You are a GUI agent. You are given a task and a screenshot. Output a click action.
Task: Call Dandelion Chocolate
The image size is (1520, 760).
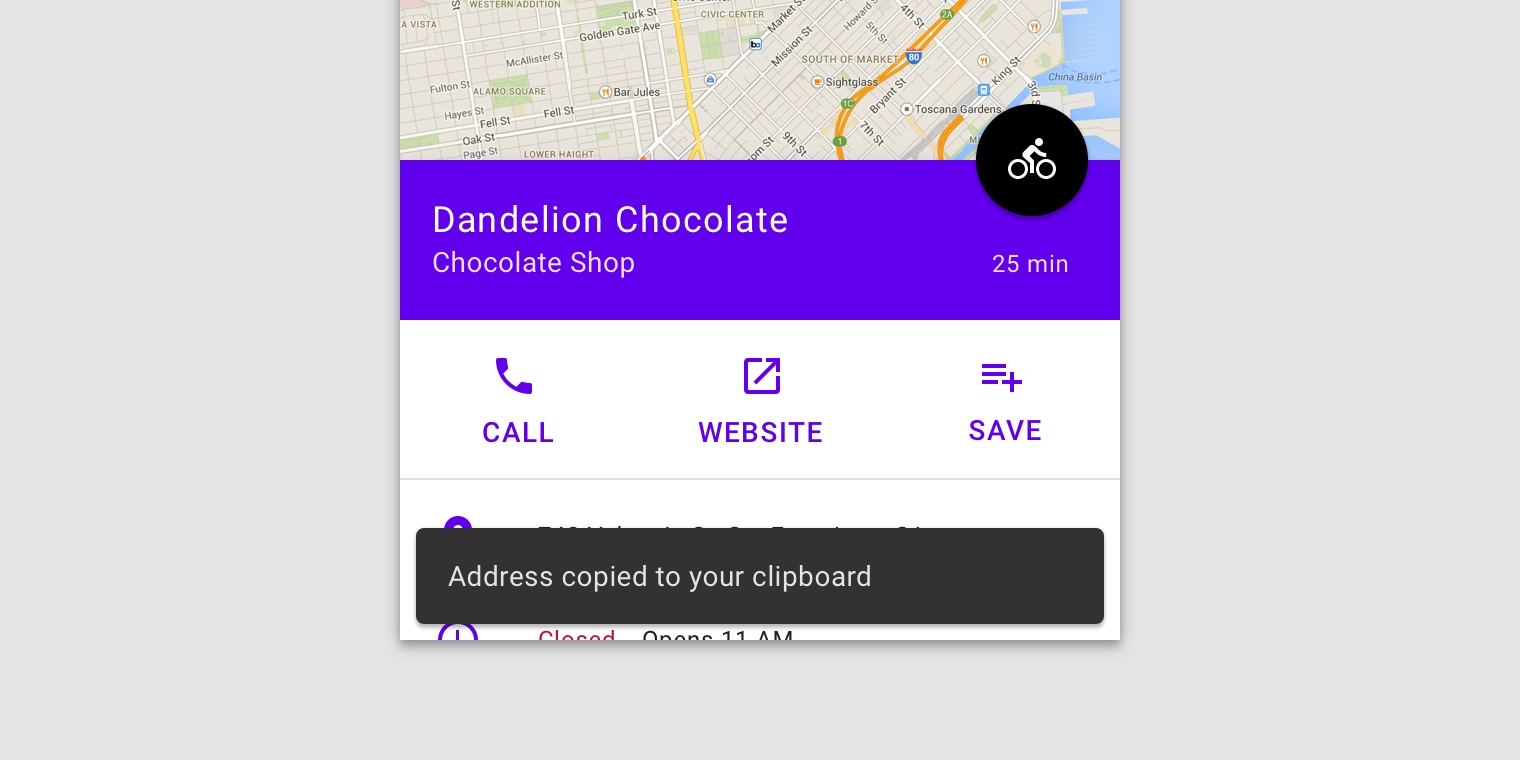tap(517, 400)
